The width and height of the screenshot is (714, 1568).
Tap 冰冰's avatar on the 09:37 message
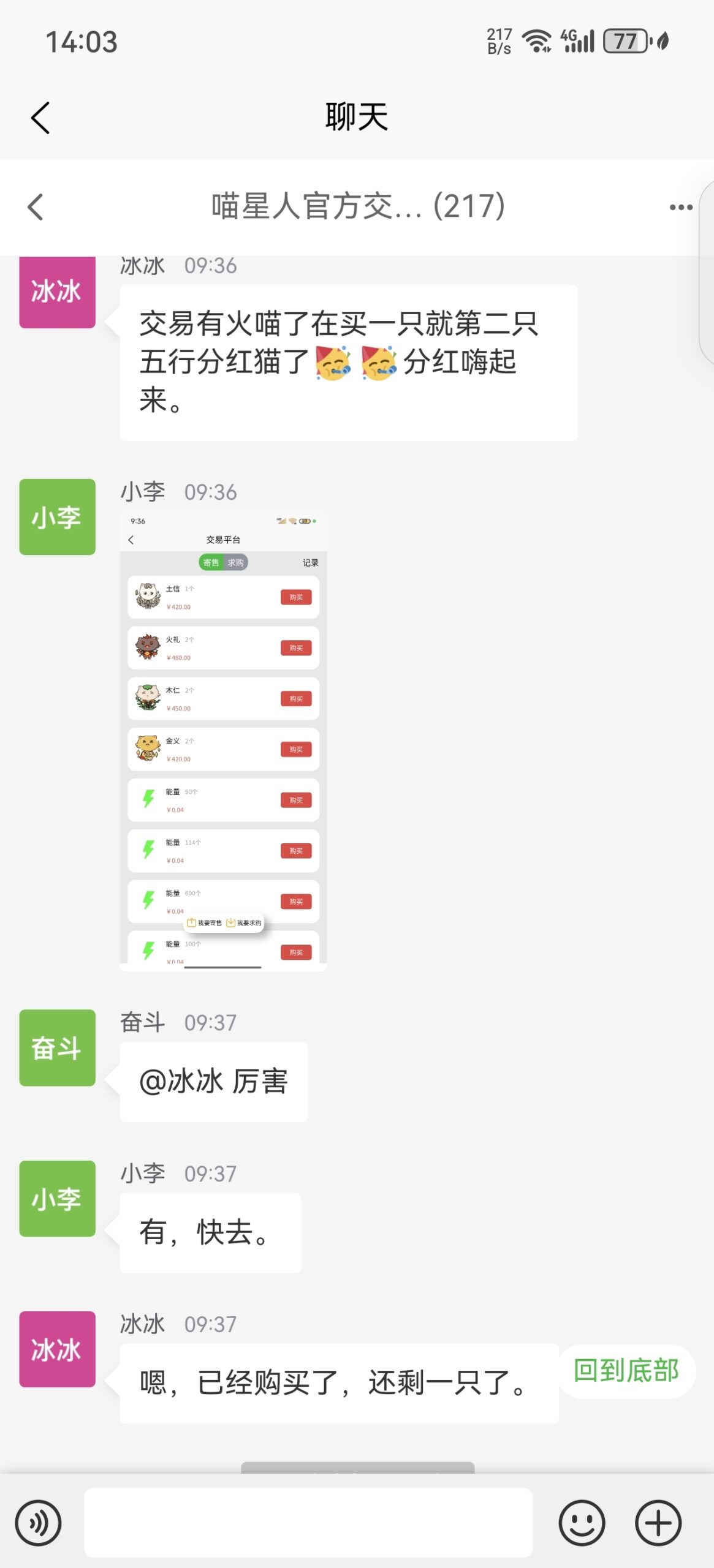pos(57,1349)
